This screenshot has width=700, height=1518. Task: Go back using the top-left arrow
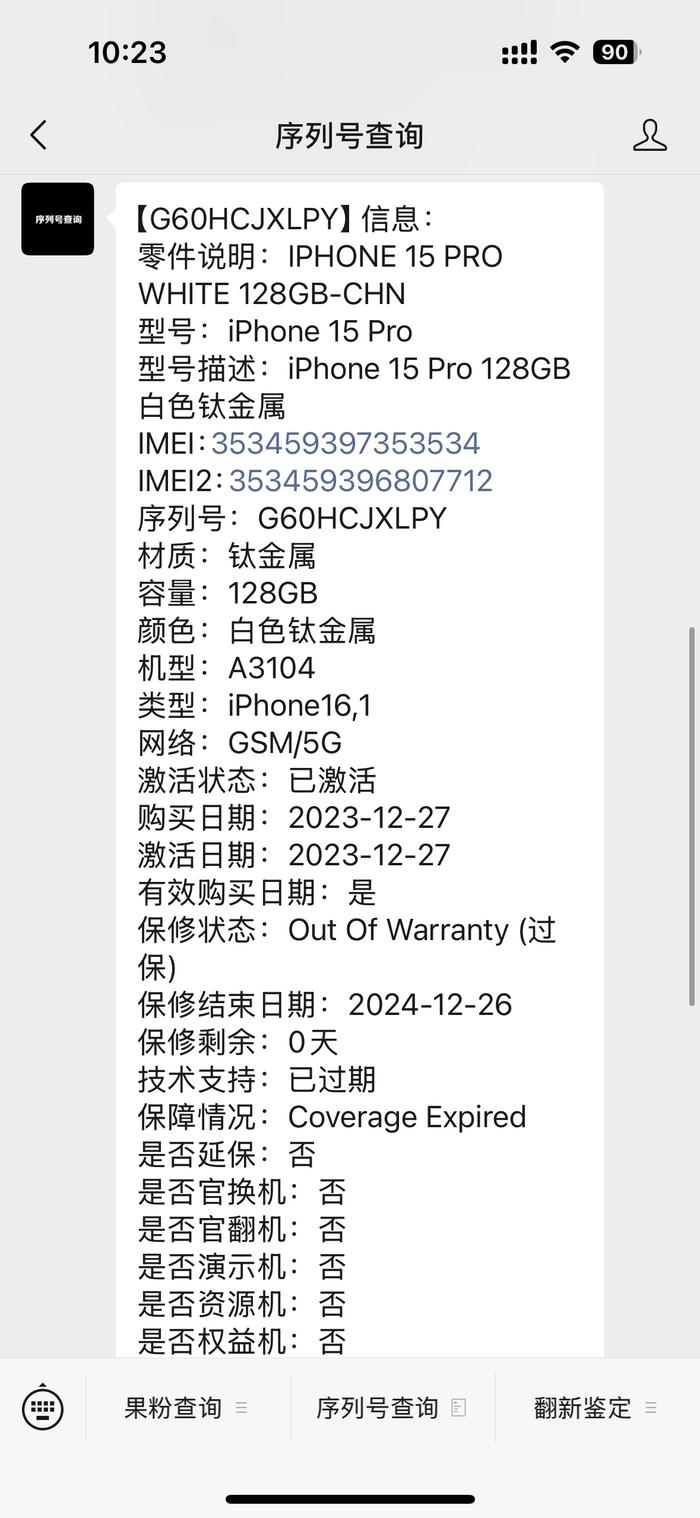[x=38, y=135]
